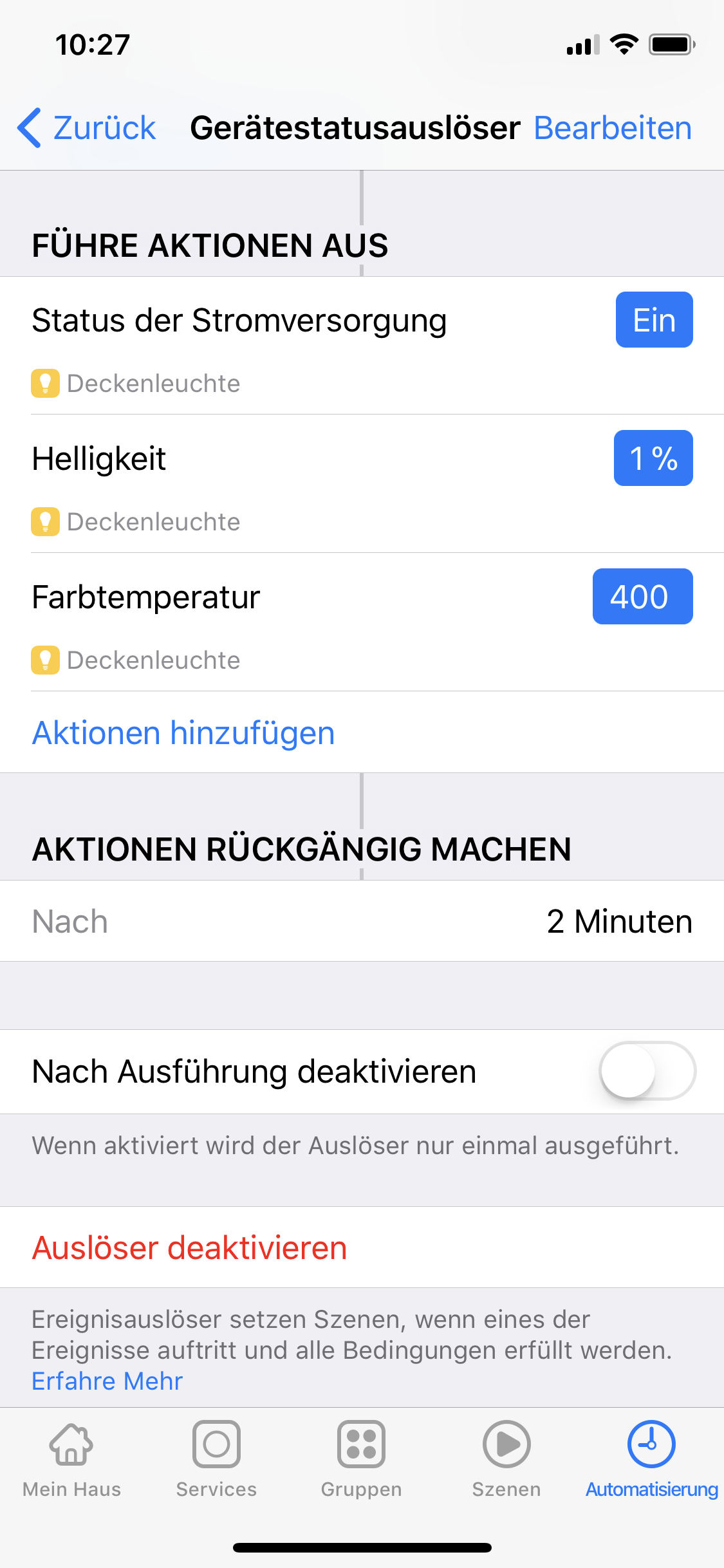Add more actions via Aktionen hinzufügen
Image resolution: width=724 pixels, height=1568 pixels.
pos(183,733)
